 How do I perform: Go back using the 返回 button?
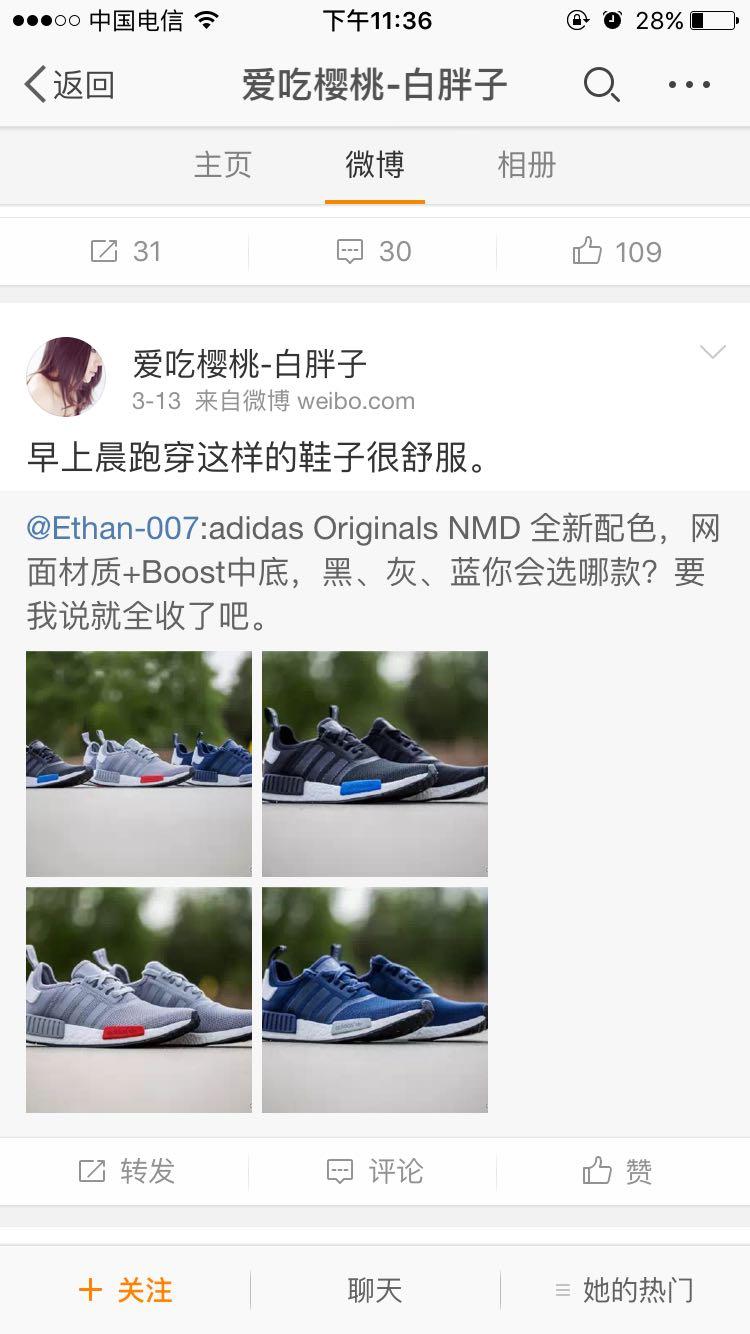68,85
